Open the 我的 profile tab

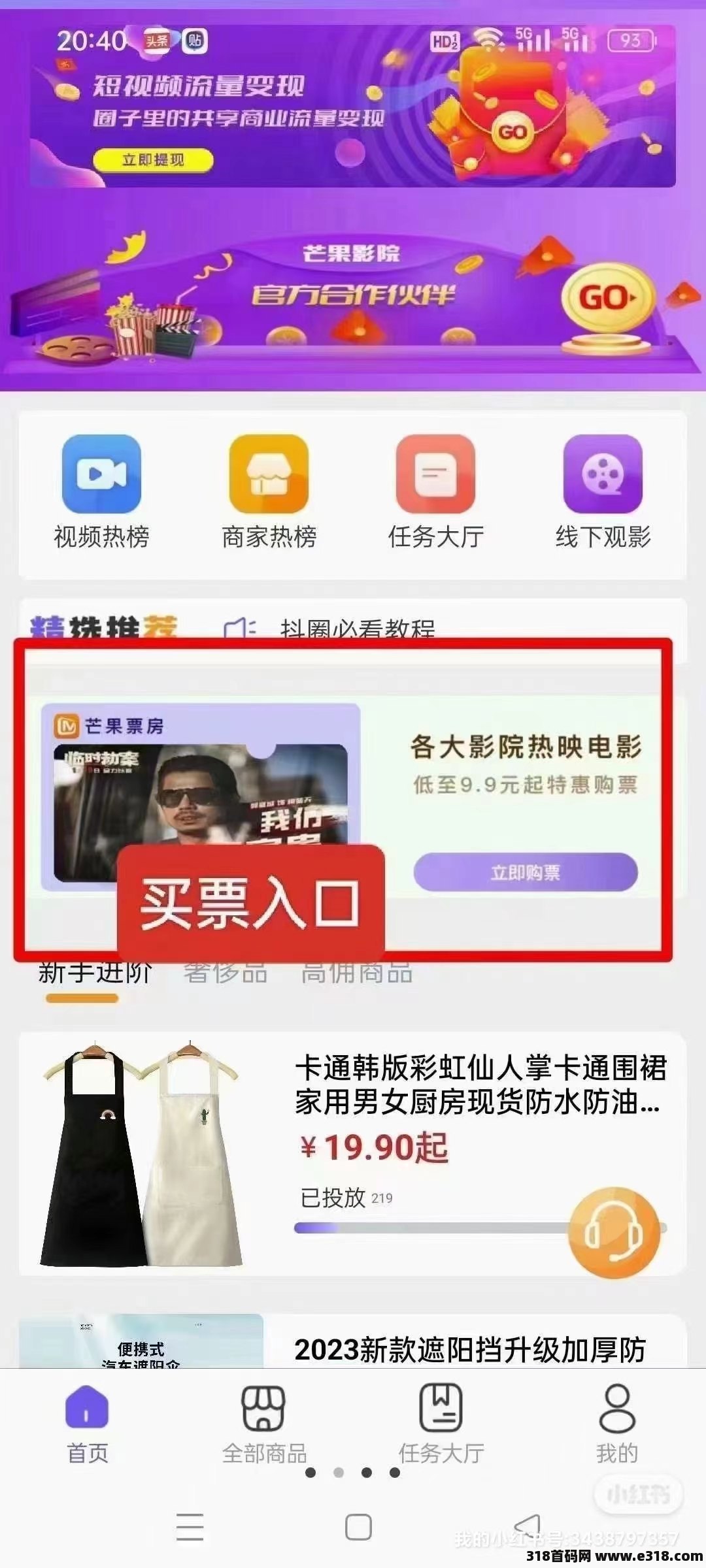click(616, 1424)
